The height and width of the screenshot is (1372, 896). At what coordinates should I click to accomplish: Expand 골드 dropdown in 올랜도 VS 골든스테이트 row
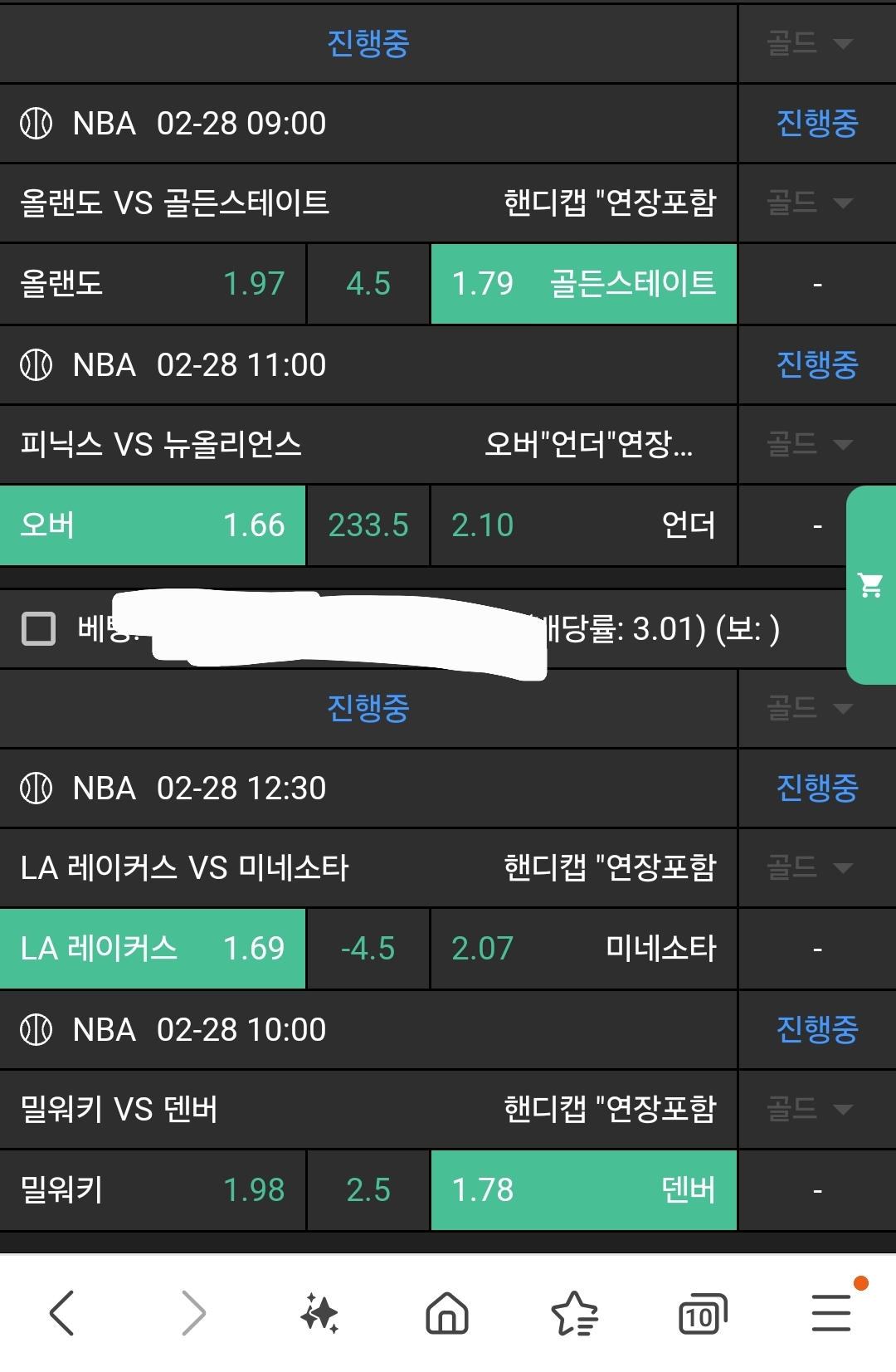click(x=810, y=203)
